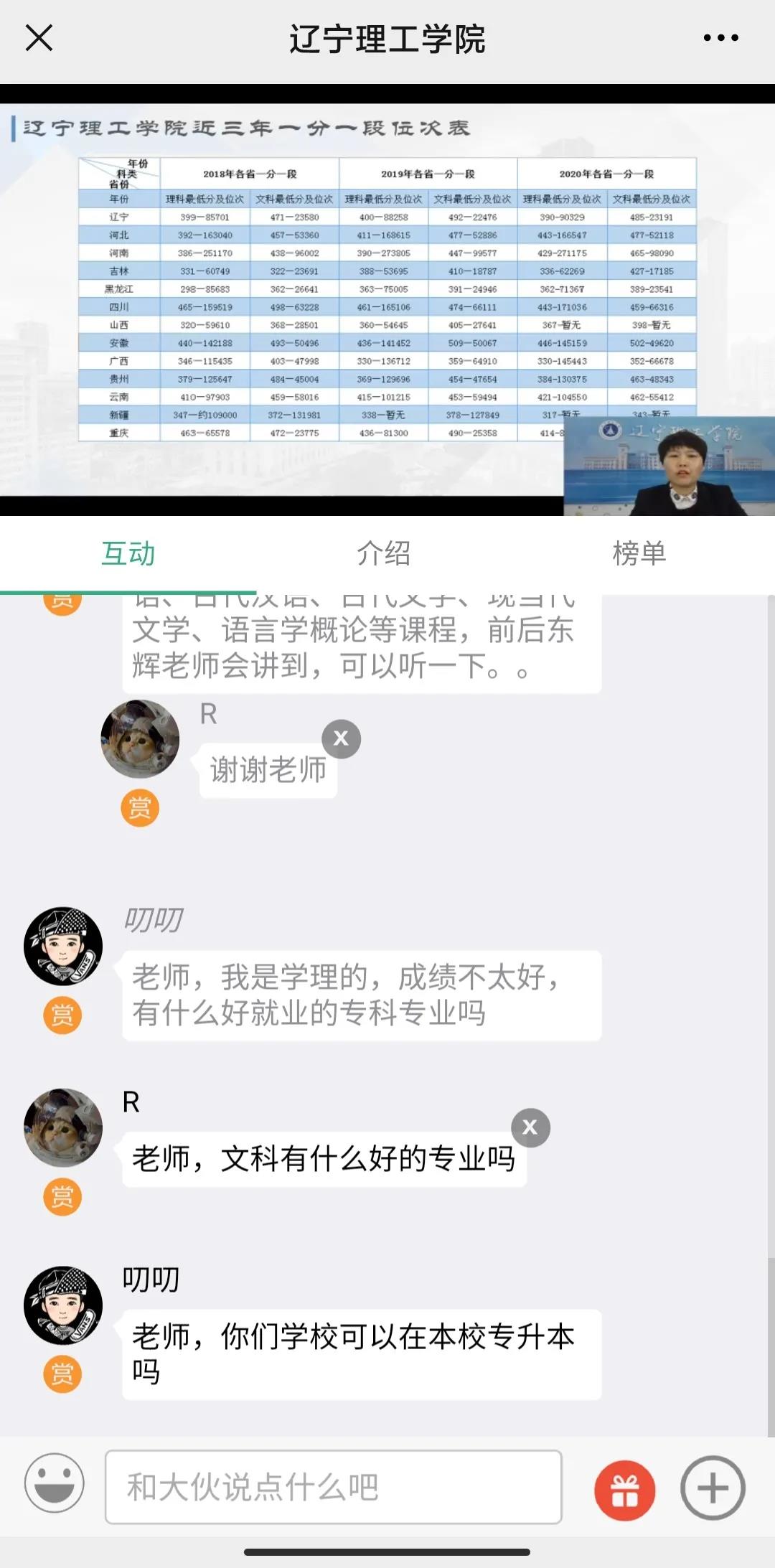Send a gift with the red gift button

625,1490
